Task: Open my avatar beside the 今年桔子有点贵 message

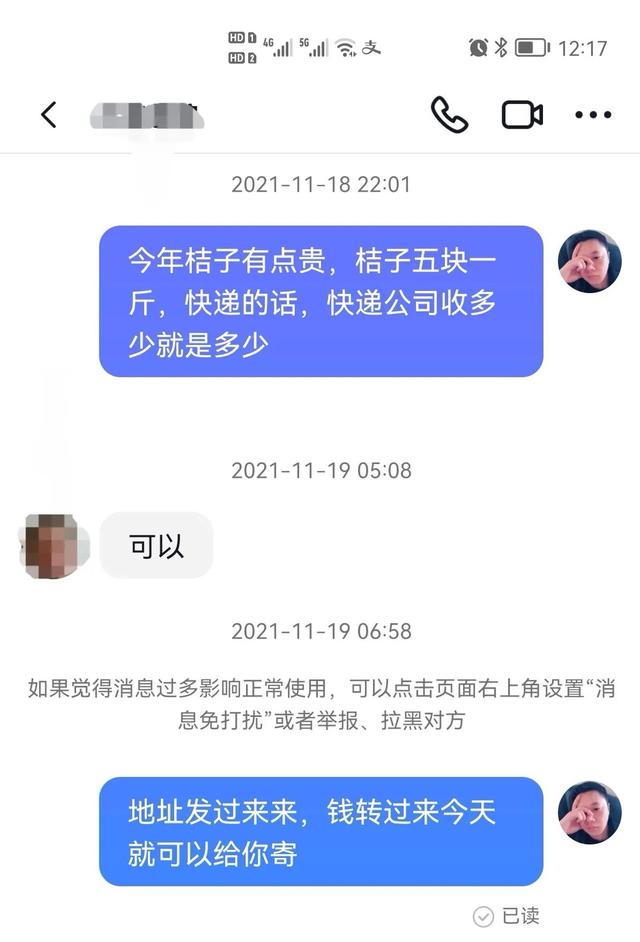Action: coord(589,260)
